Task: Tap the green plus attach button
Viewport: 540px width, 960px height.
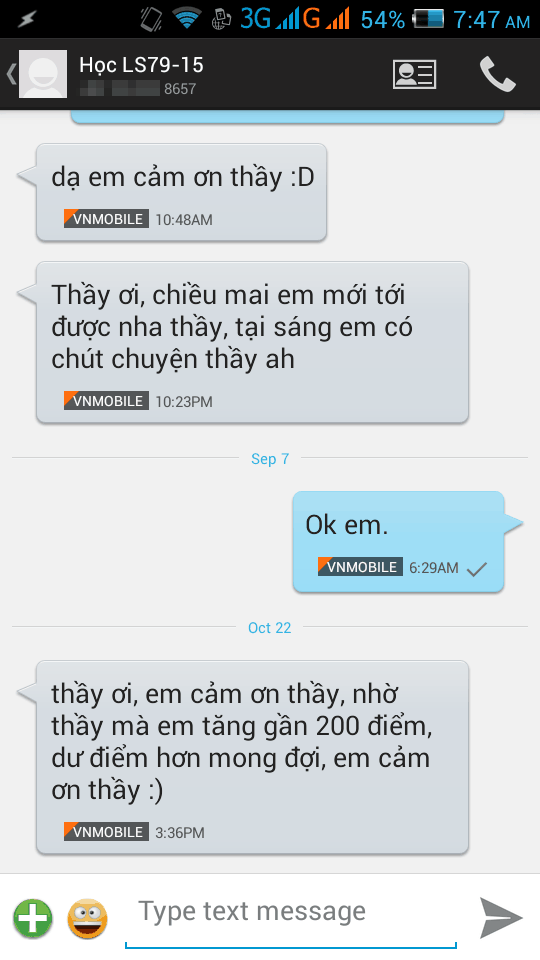Action: 33,918
